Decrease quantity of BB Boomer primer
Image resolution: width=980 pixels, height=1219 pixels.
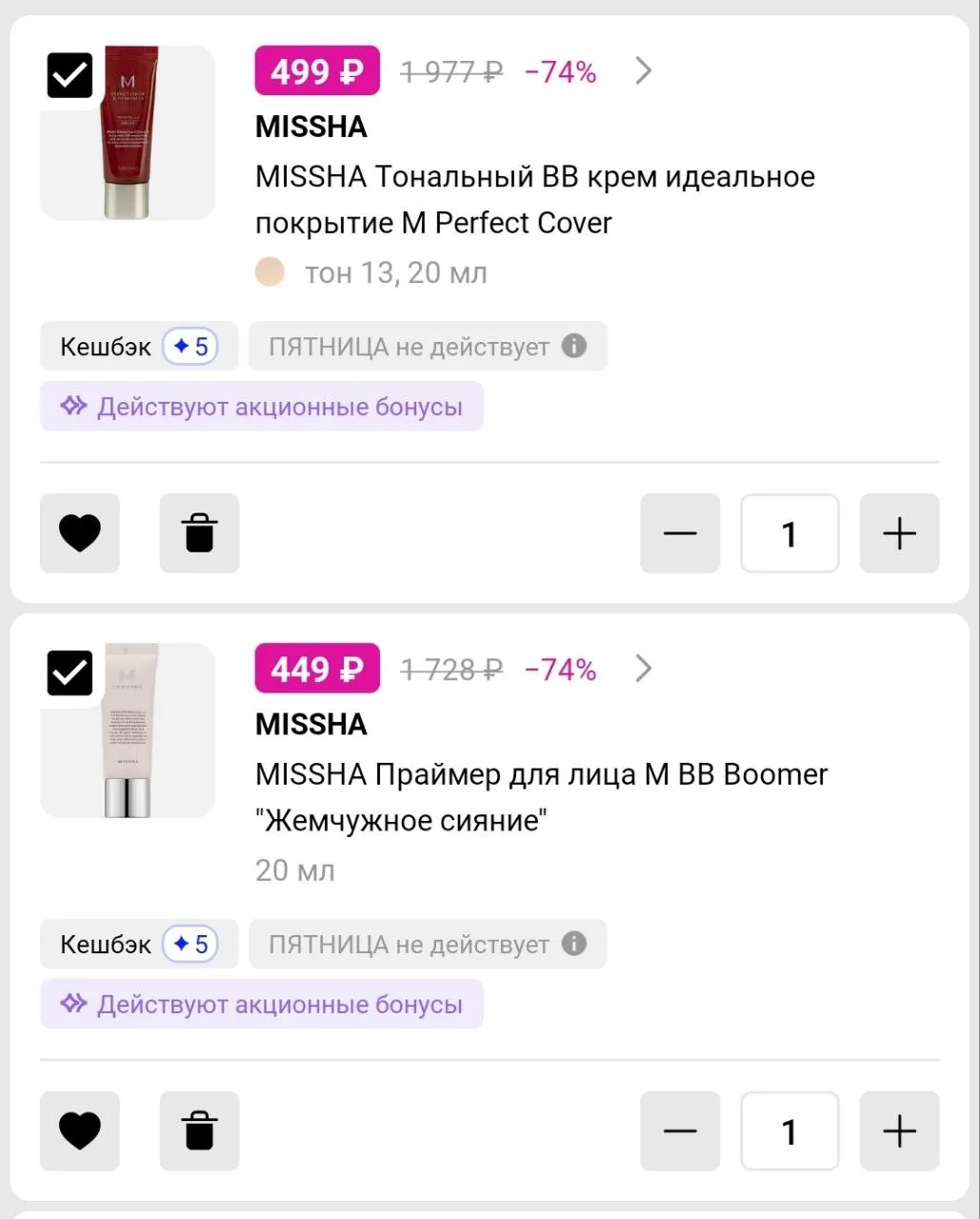pos(680,1131)
